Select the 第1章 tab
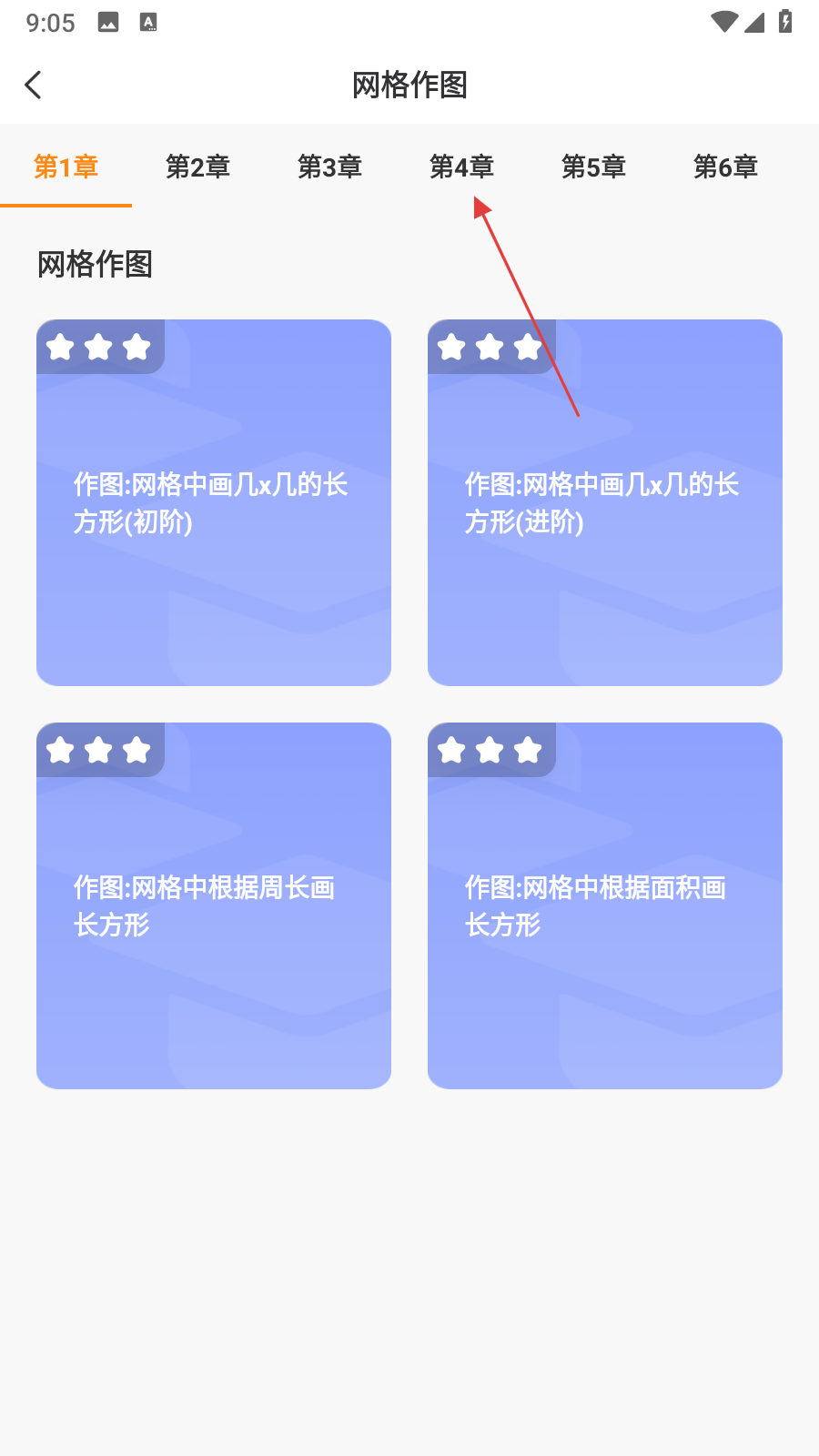Viewport: 819px width, 1456px height. [66, 167]
